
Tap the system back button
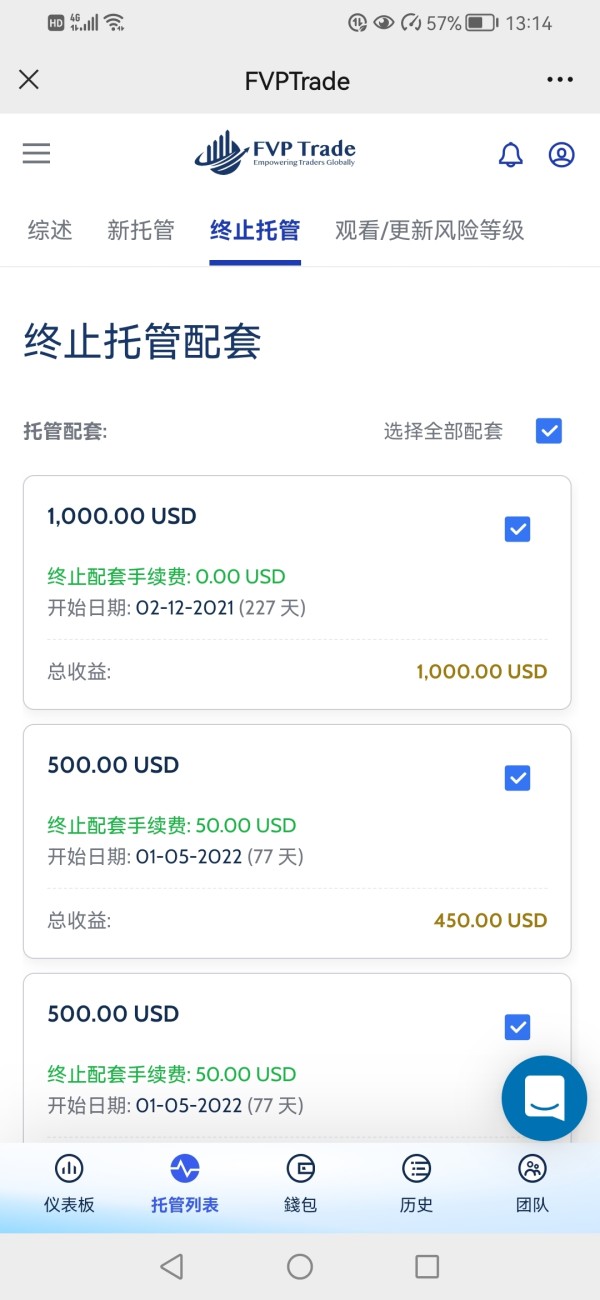(x=172, y=1267)
